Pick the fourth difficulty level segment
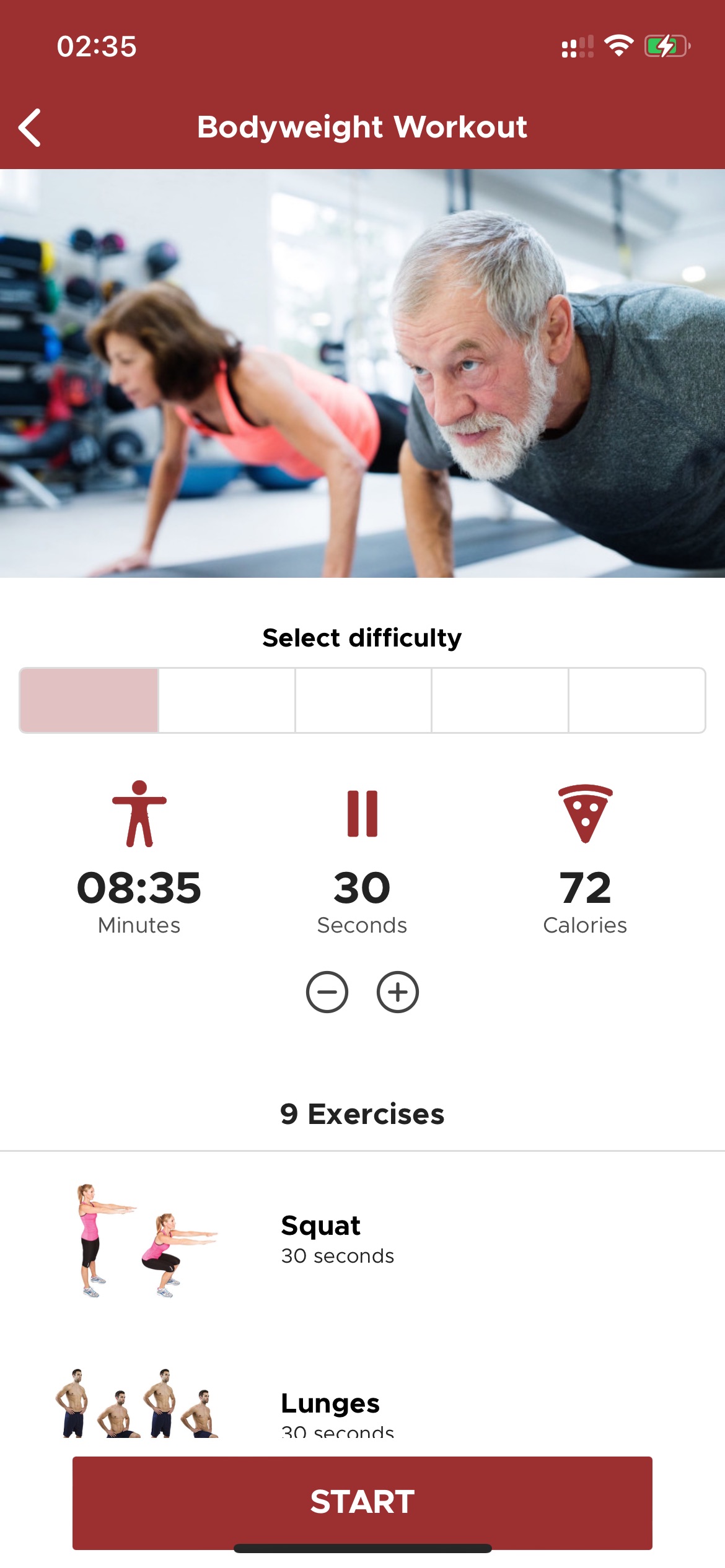 500,700
